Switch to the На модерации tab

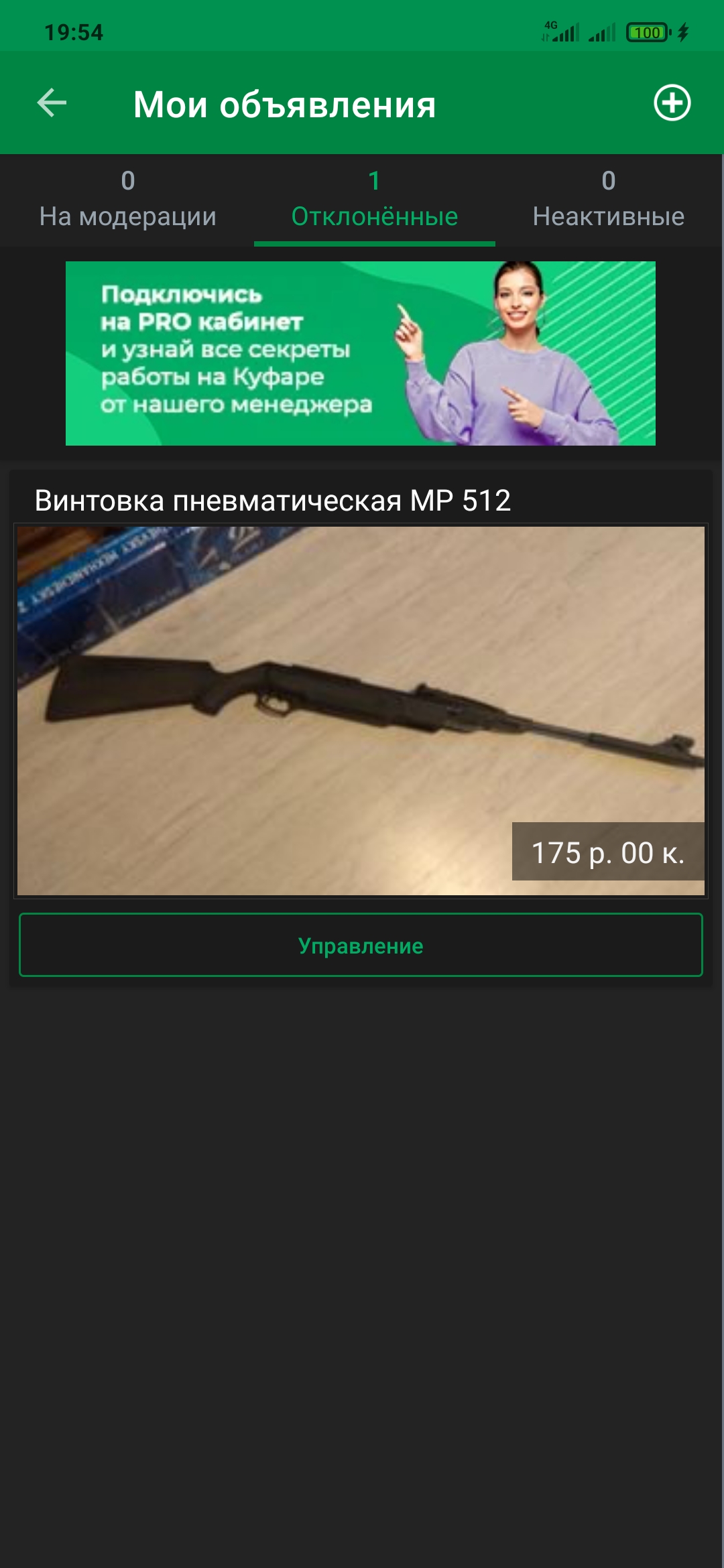click(x=127, y=200)
